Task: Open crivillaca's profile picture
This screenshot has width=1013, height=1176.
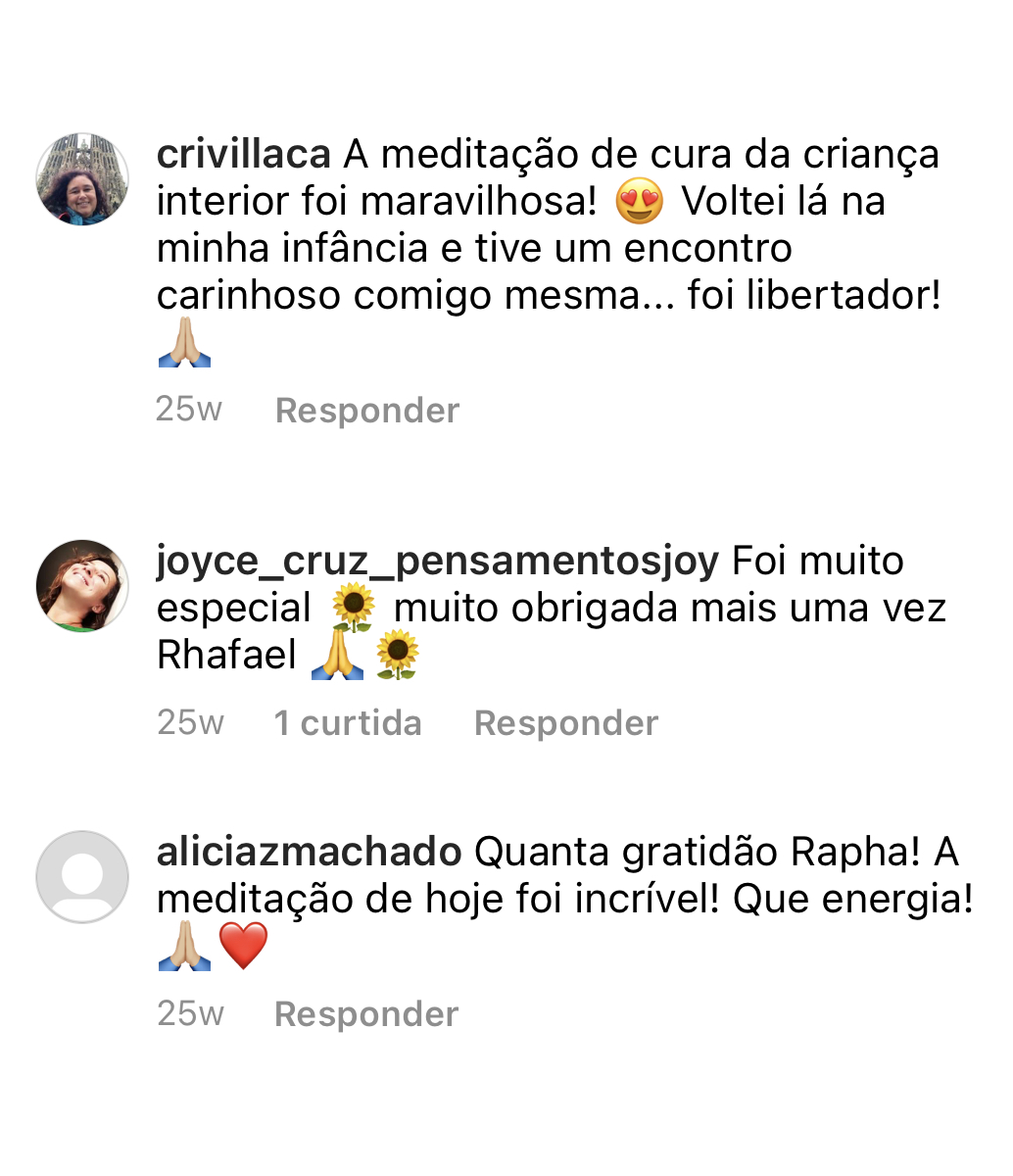Action: click(x=82, y=179)
